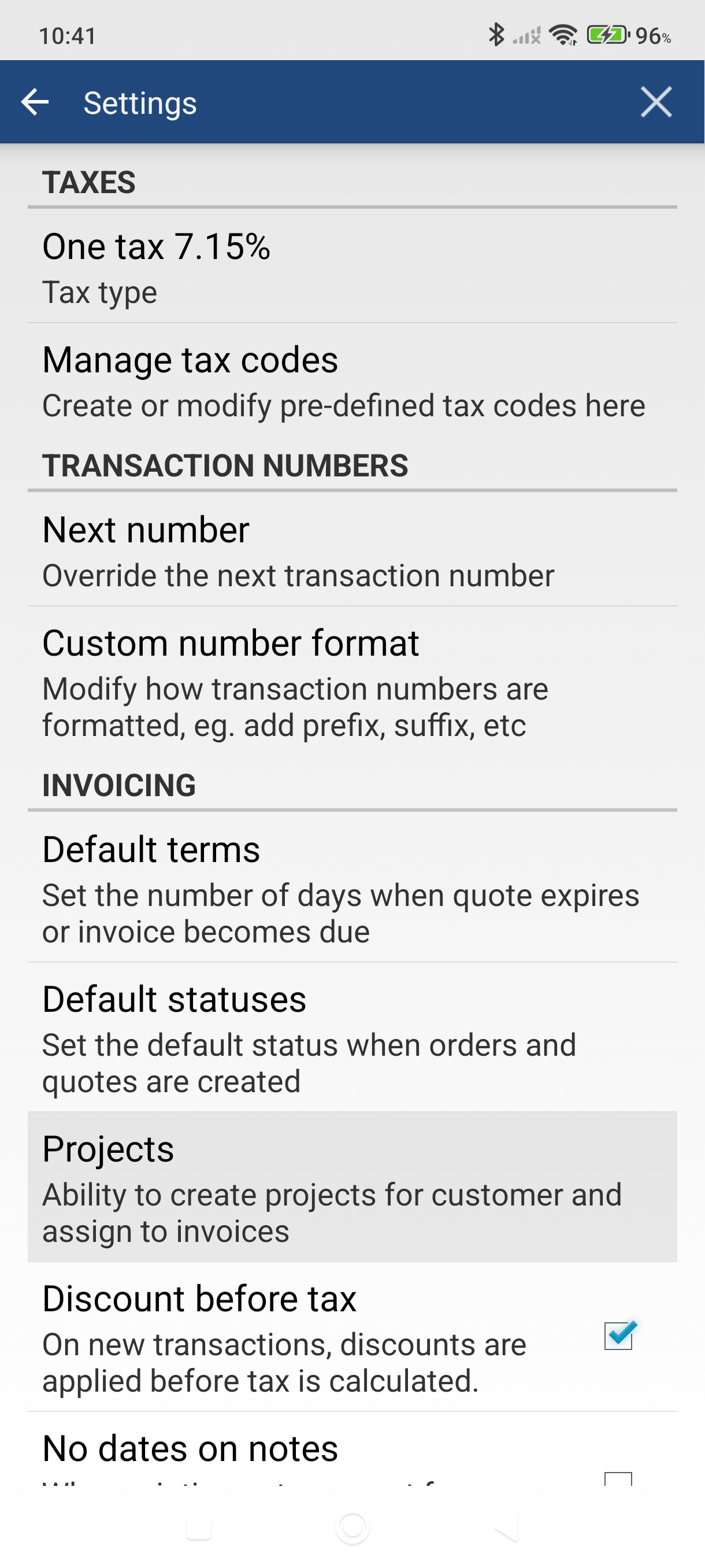The image size is (705, 1568).
Task: Tap the Bluetooth icon in the status bar
Action: pos(498,36)
